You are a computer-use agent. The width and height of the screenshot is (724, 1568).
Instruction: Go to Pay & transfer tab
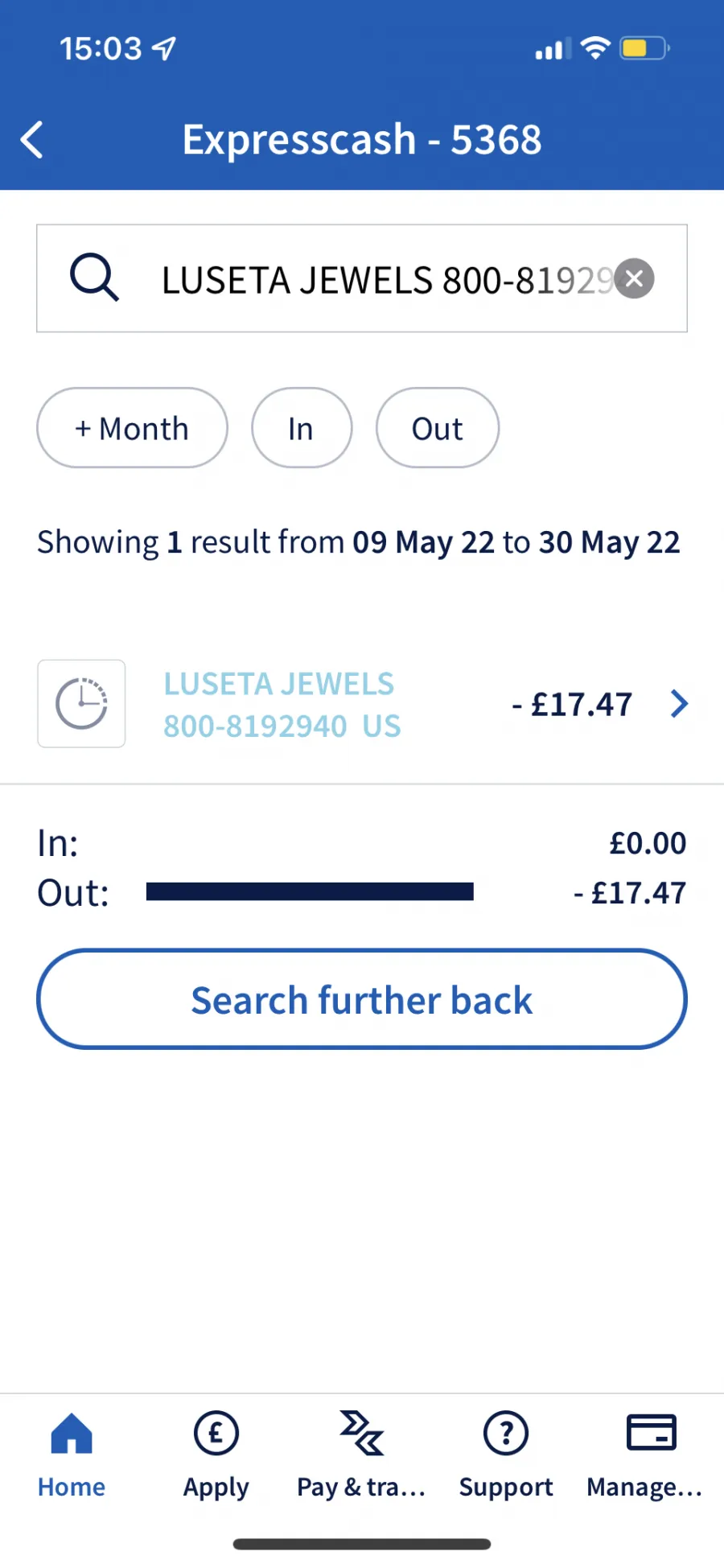tap(361, 1455)
